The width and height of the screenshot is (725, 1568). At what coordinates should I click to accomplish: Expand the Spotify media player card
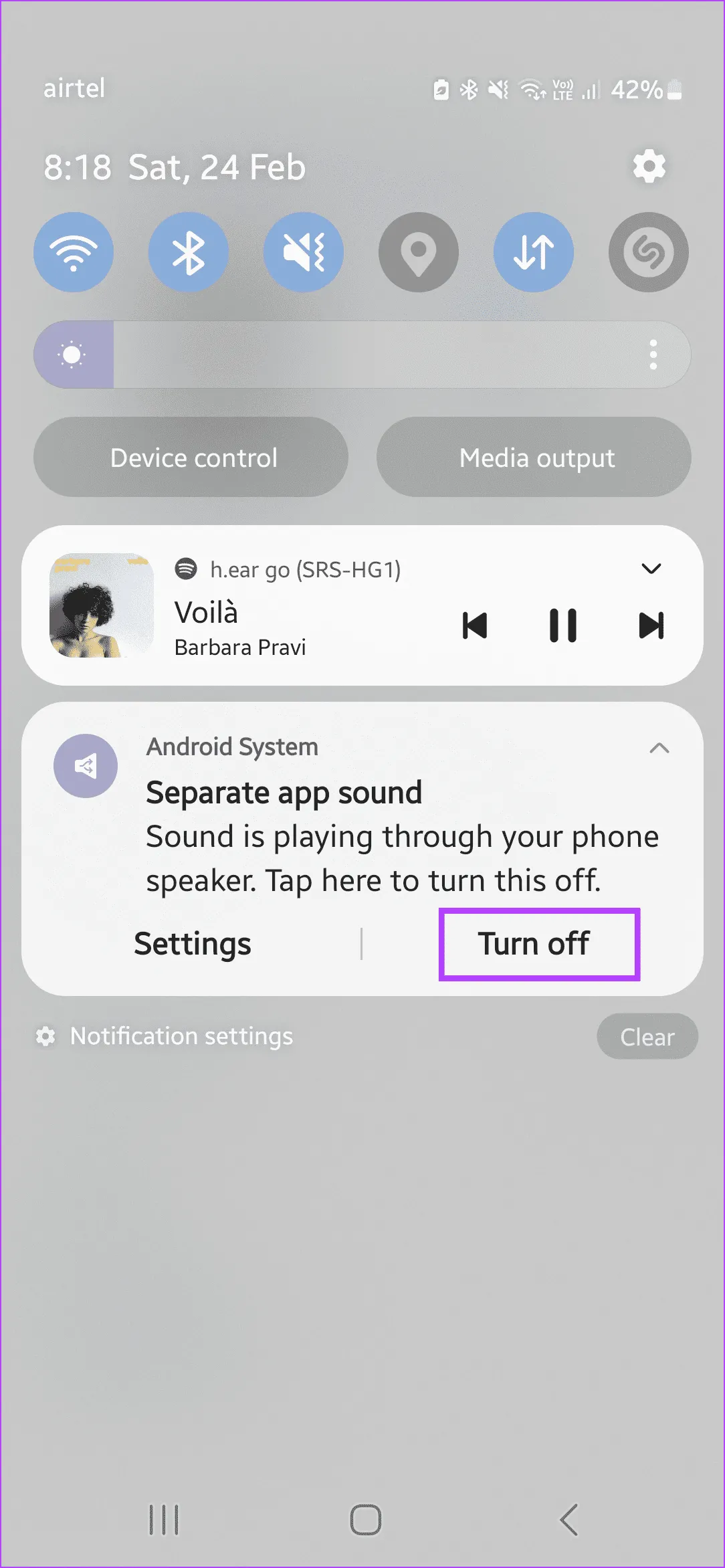pos(651,569)
